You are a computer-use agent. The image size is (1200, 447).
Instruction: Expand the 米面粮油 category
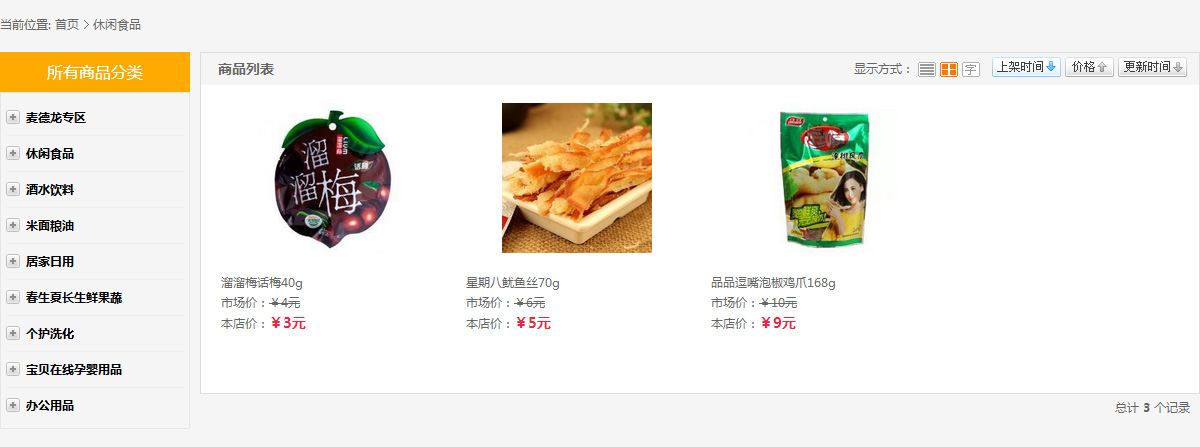click(13, 226)
